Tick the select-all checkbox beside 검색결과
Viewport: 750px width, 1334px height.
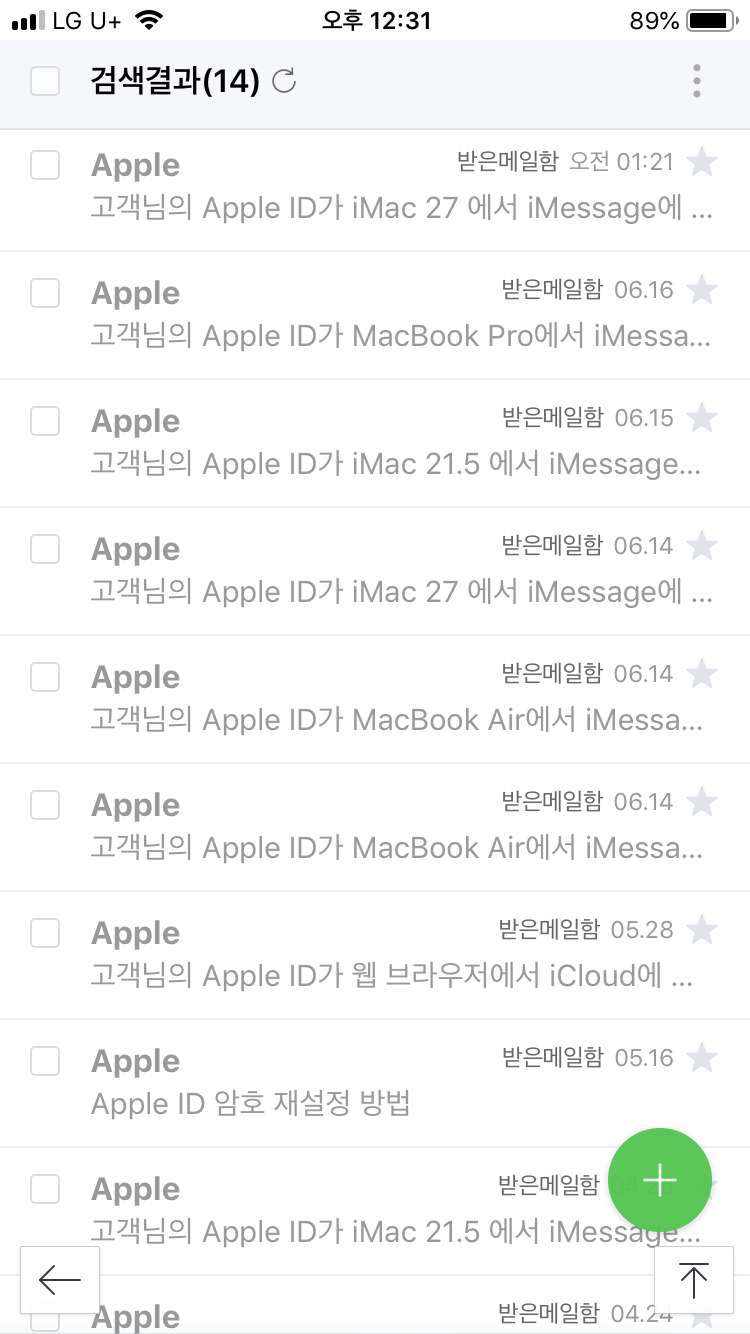[x=45, y=81]
